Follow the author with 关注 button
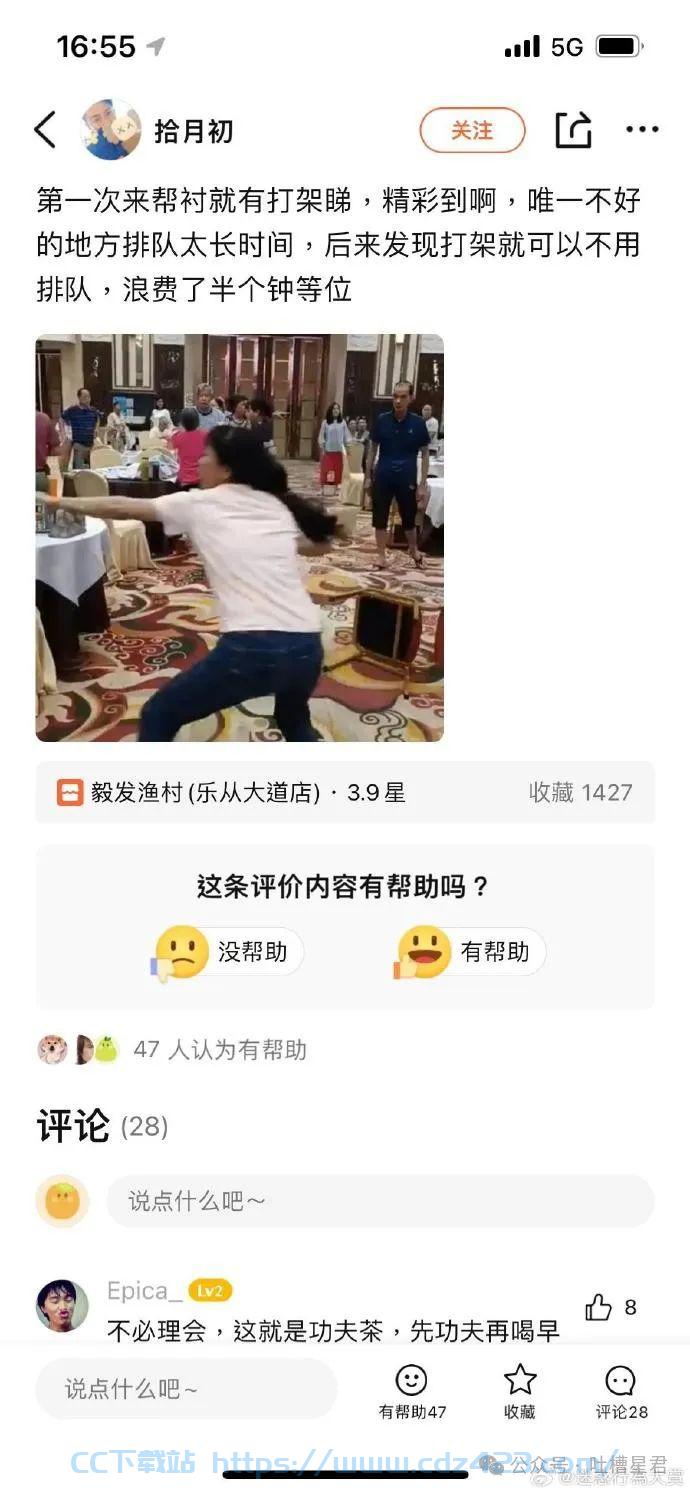Image resolution: width=690 pixels, height=1493 pixels. (x=472, y=130)
